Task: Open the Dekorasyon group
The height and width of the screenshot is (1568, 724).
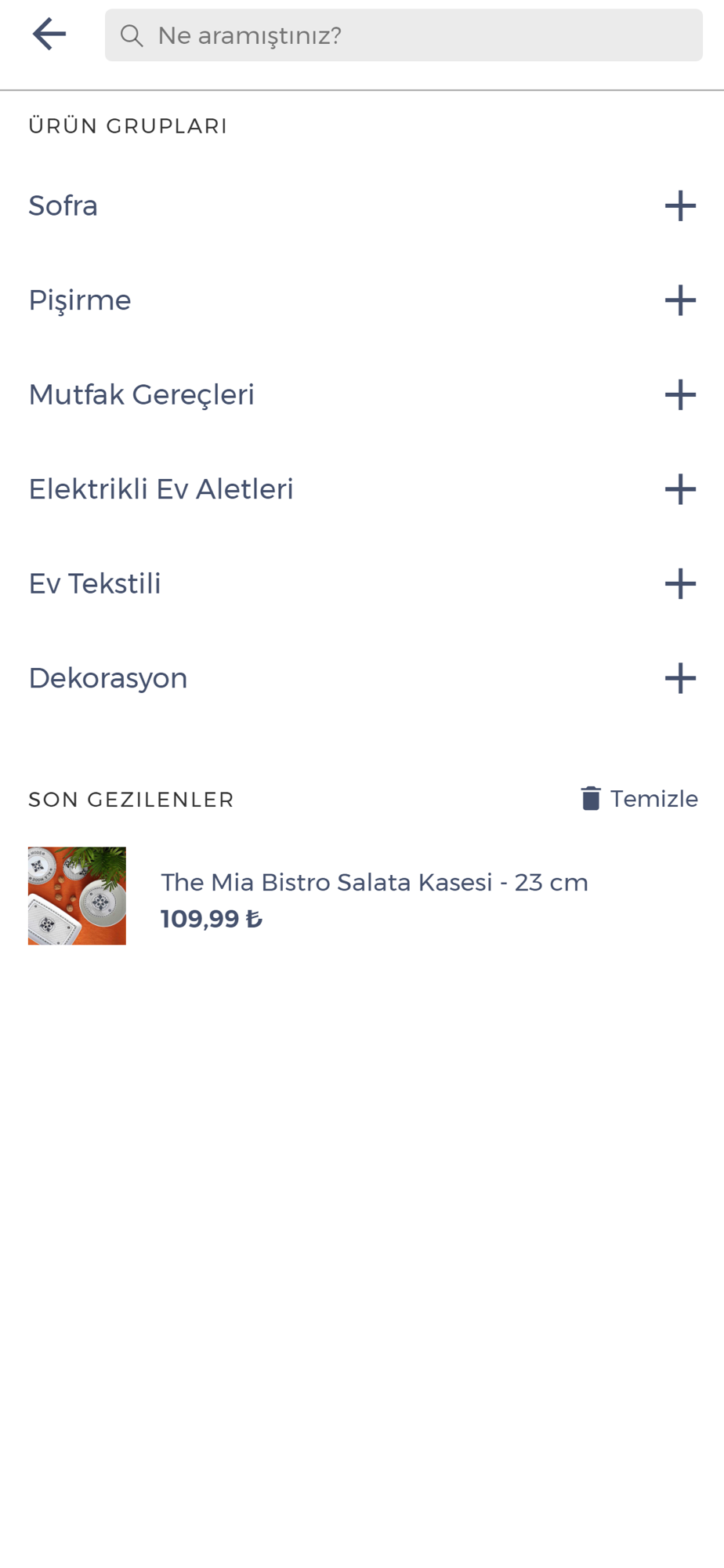Action: [679, 678]
